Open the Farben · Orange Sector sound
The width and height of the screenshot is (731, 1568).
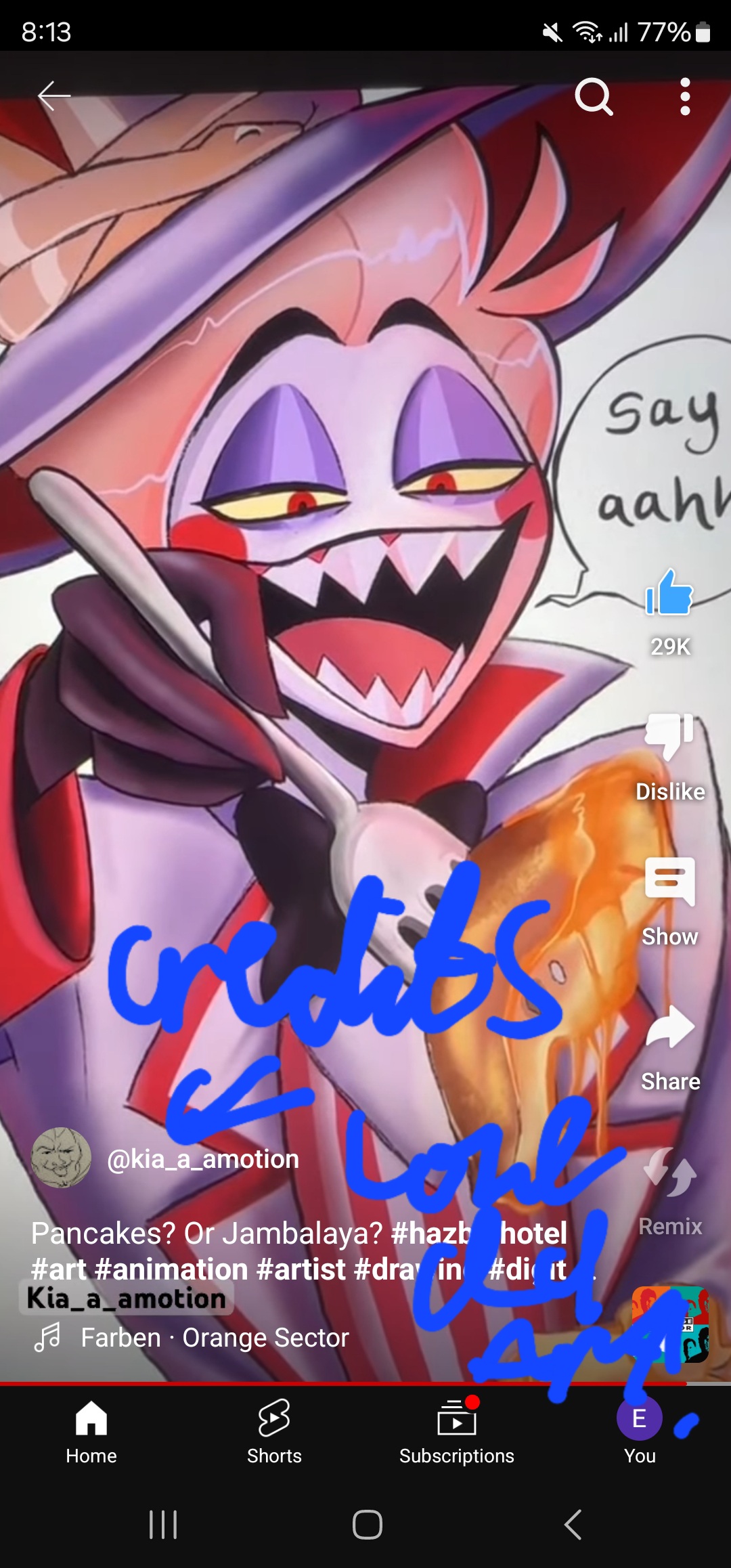214,1338
